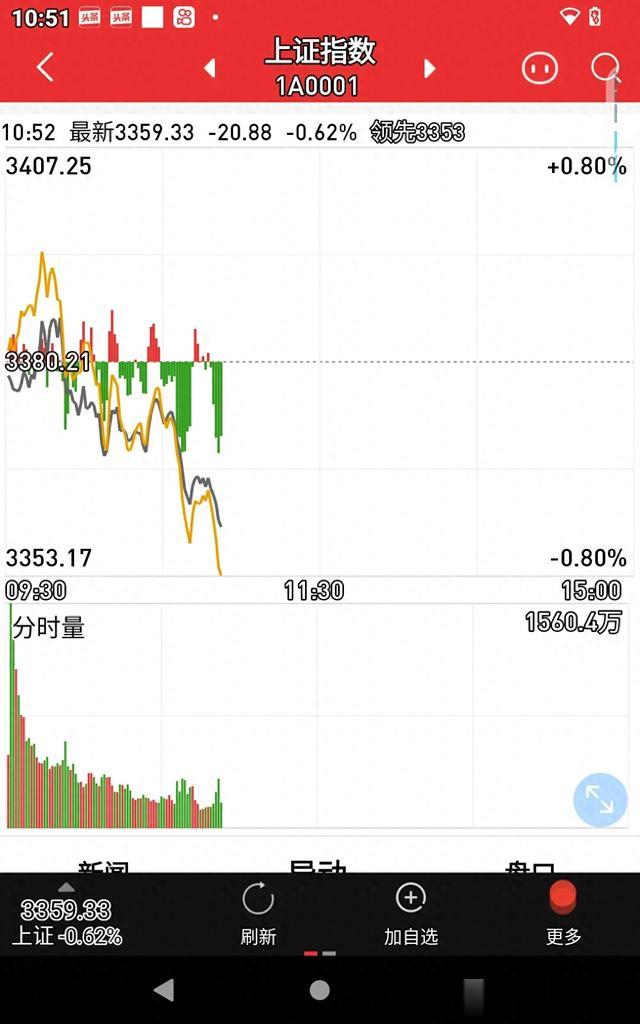Switch to the previous index with left triangle

click(210, 68)
